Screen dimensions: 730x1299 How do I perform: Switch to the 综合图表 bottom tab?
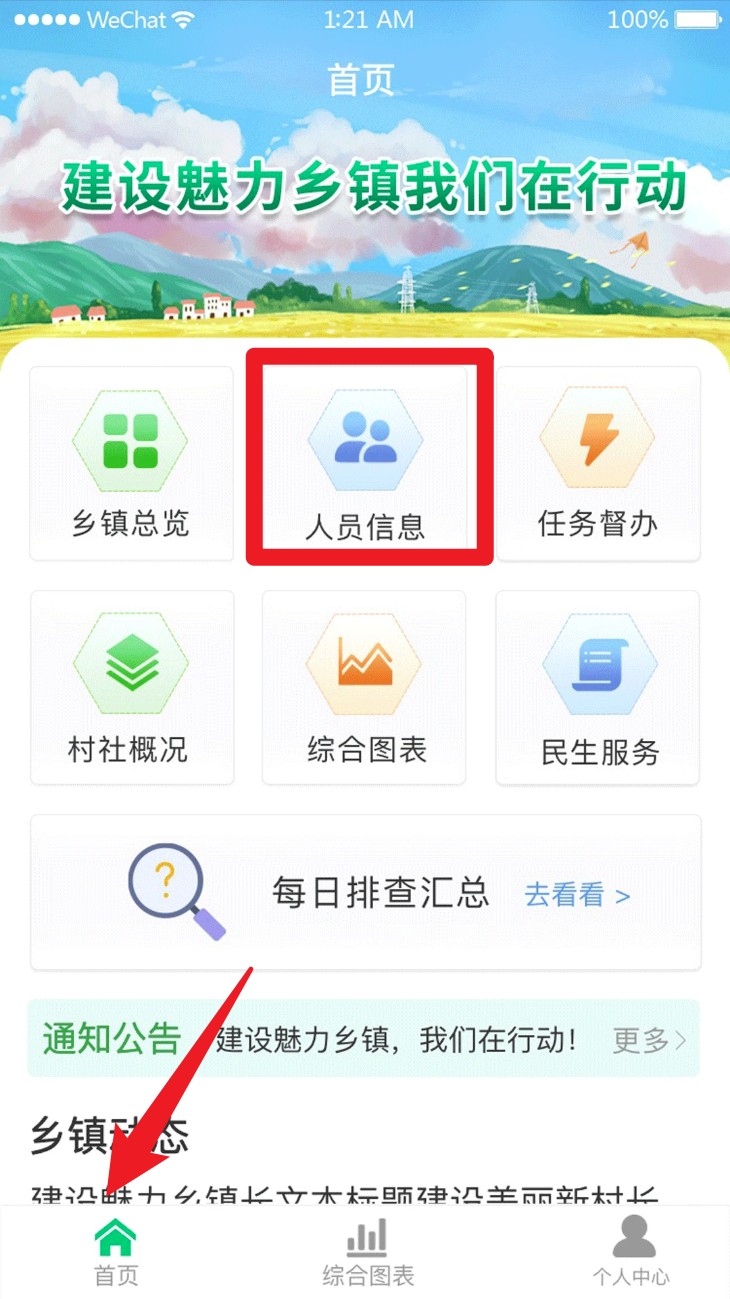pos(367,1252)
